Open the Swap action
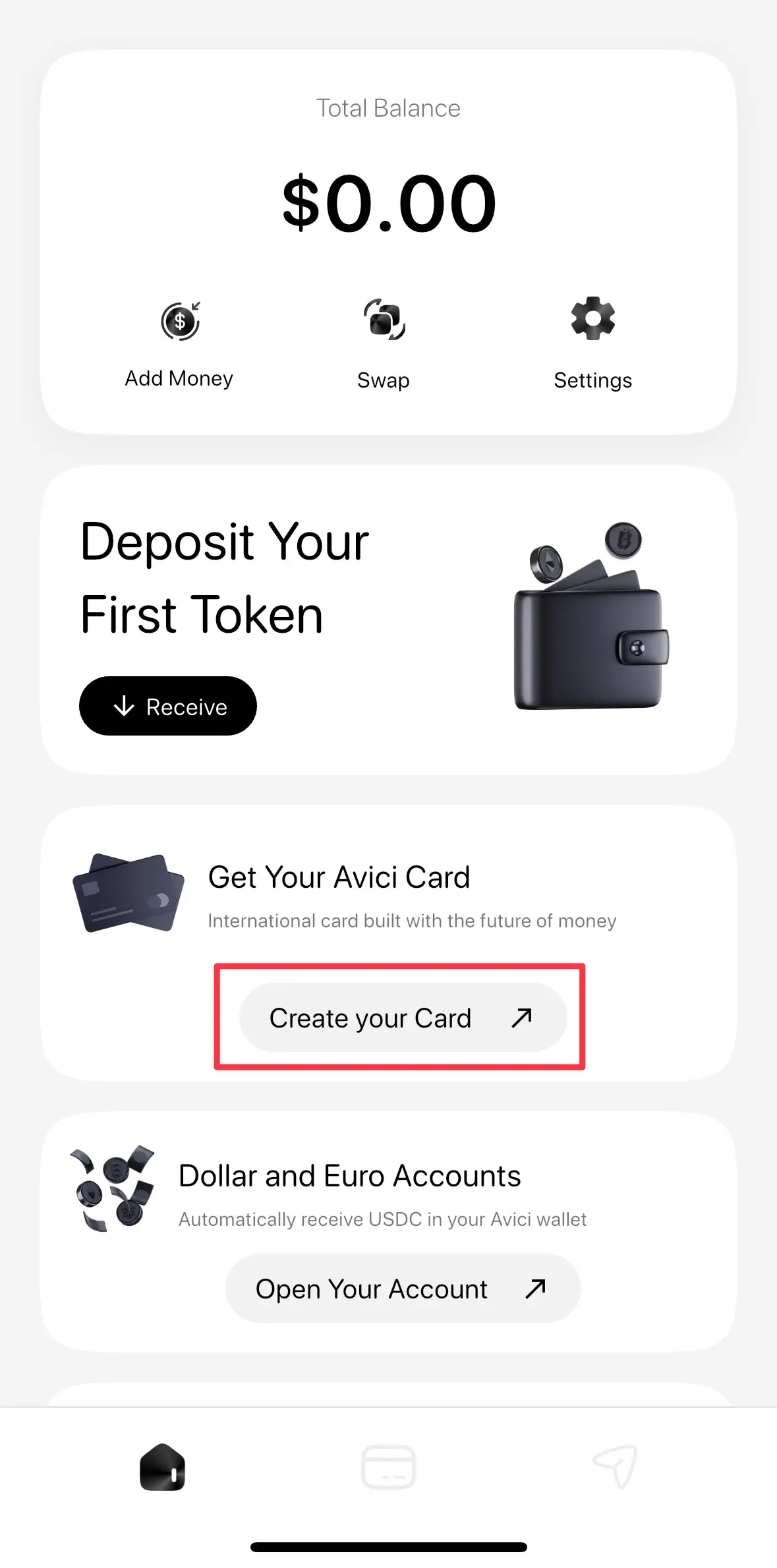The width and height of the screenshot is (777, 1568). click(x=384, y=344)
